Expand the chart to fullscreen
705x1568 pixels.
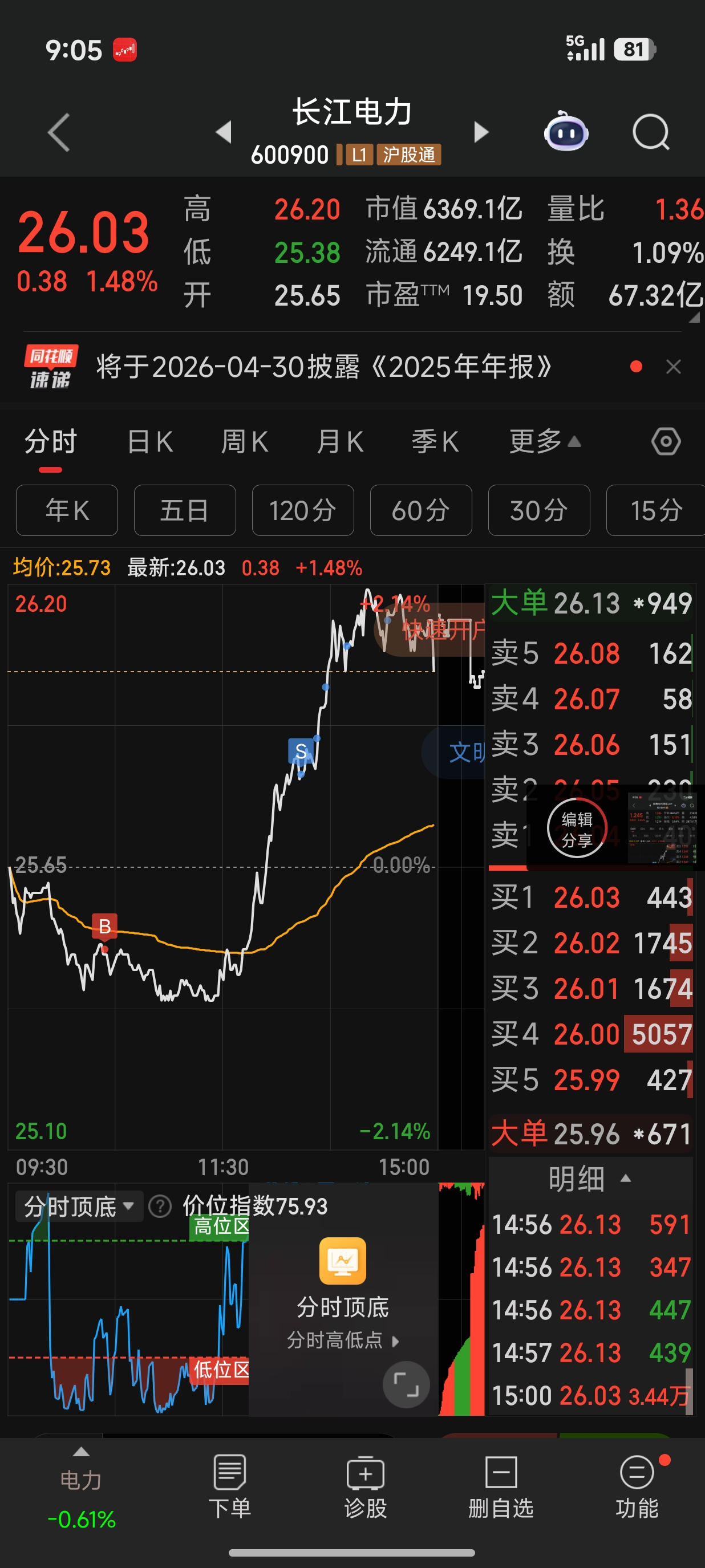(406, 1384)
